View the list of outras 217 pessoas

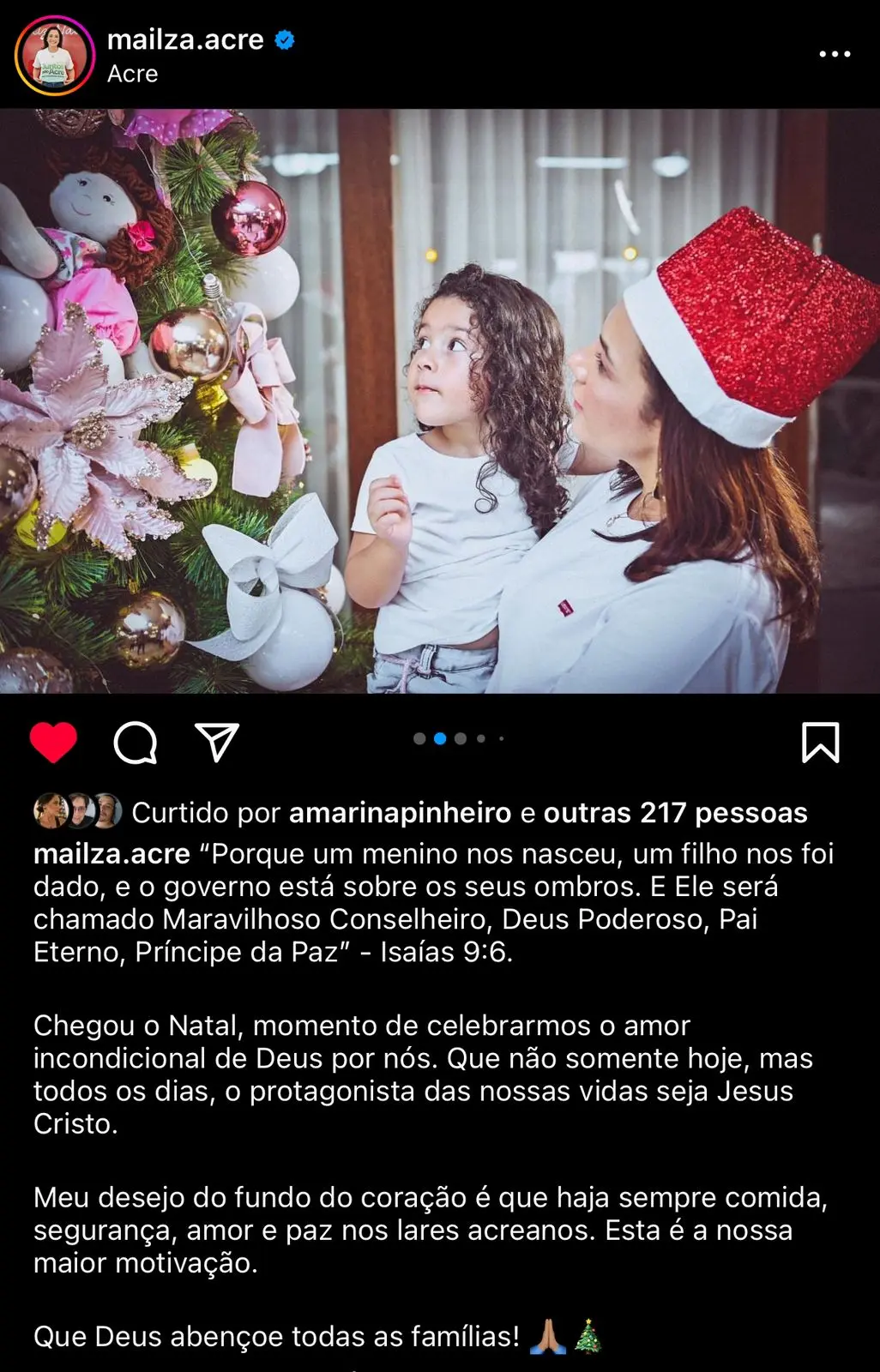[675, 813]
